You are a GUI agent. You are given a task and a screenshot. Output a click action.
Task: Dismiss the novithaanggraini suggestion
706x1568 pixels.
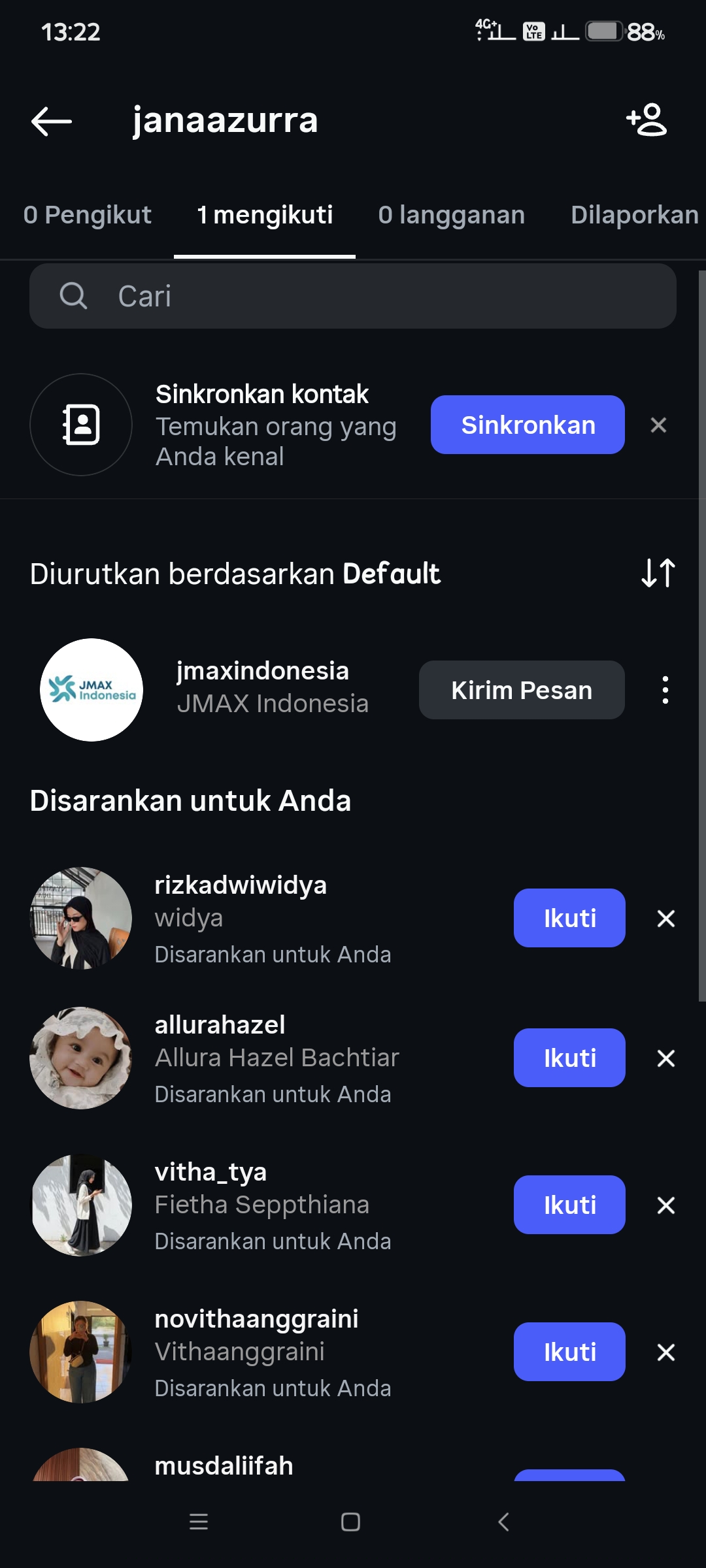[665, 1352]
